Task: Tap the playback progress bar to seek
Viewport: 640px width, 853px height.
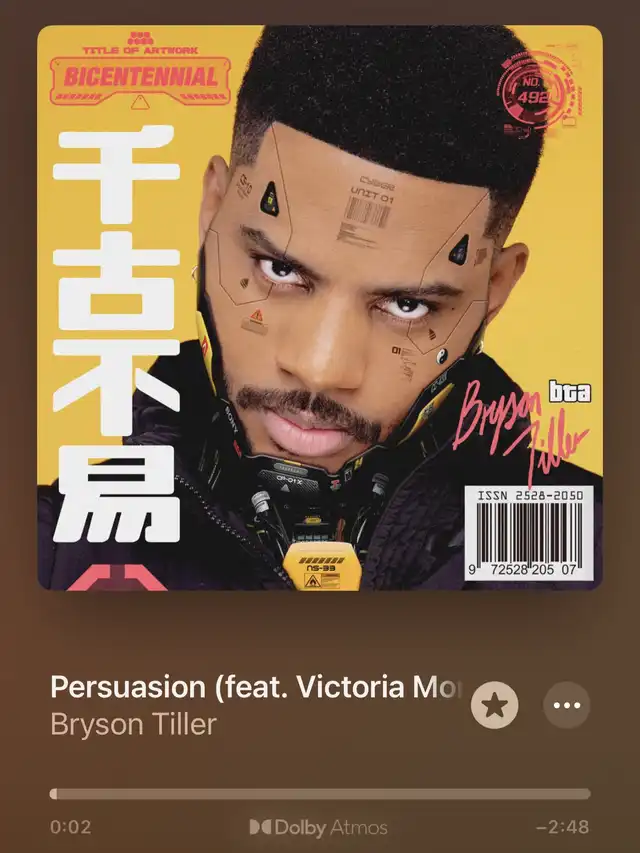Action: [x=320, y=794]
